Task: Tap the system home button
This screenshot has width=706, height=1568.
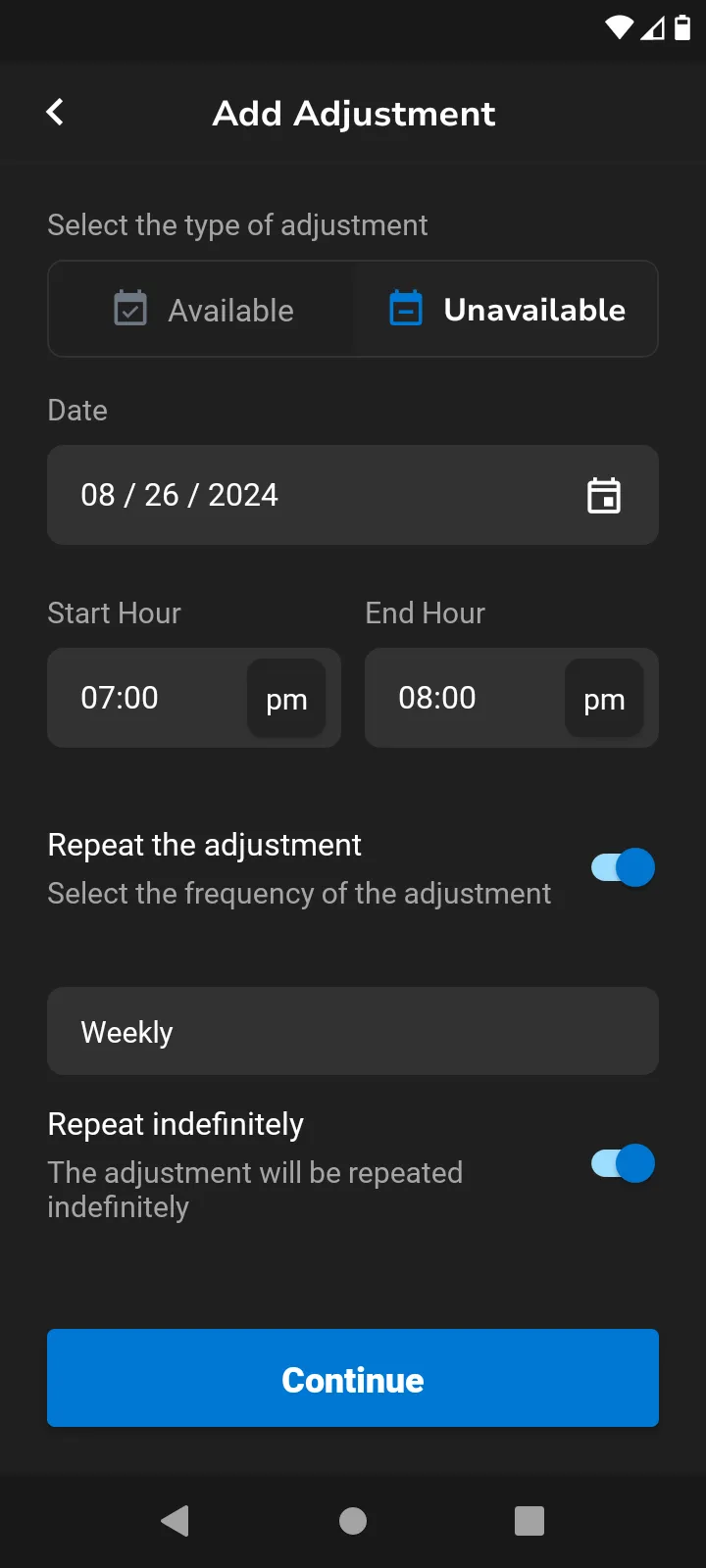Action: click(353, 1521)
